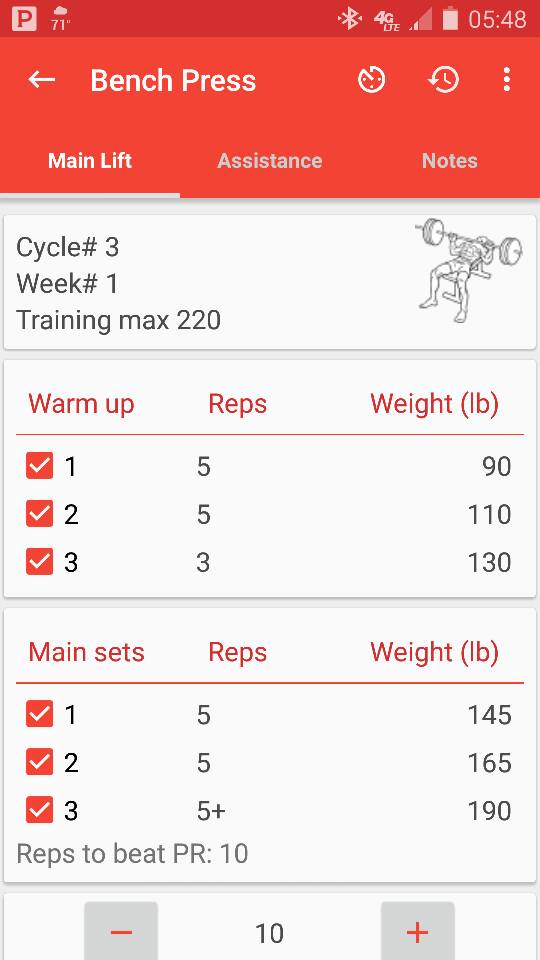
Task: Uncheck main set 1 at 145 lb
Action: pyautogui.click(x=40, y=714)
